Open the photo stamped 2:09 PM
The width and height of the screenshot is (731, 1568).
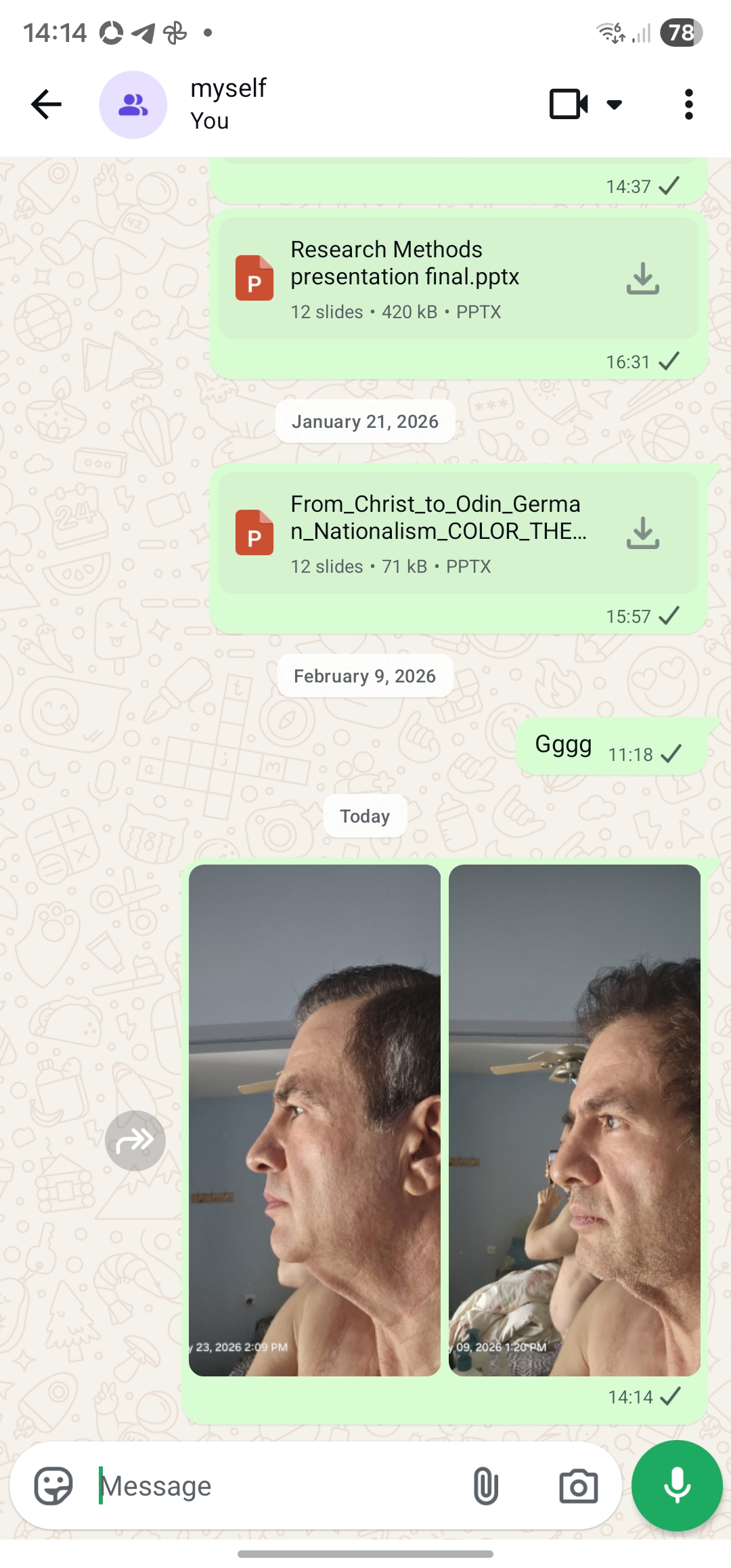click(315, 1120)
